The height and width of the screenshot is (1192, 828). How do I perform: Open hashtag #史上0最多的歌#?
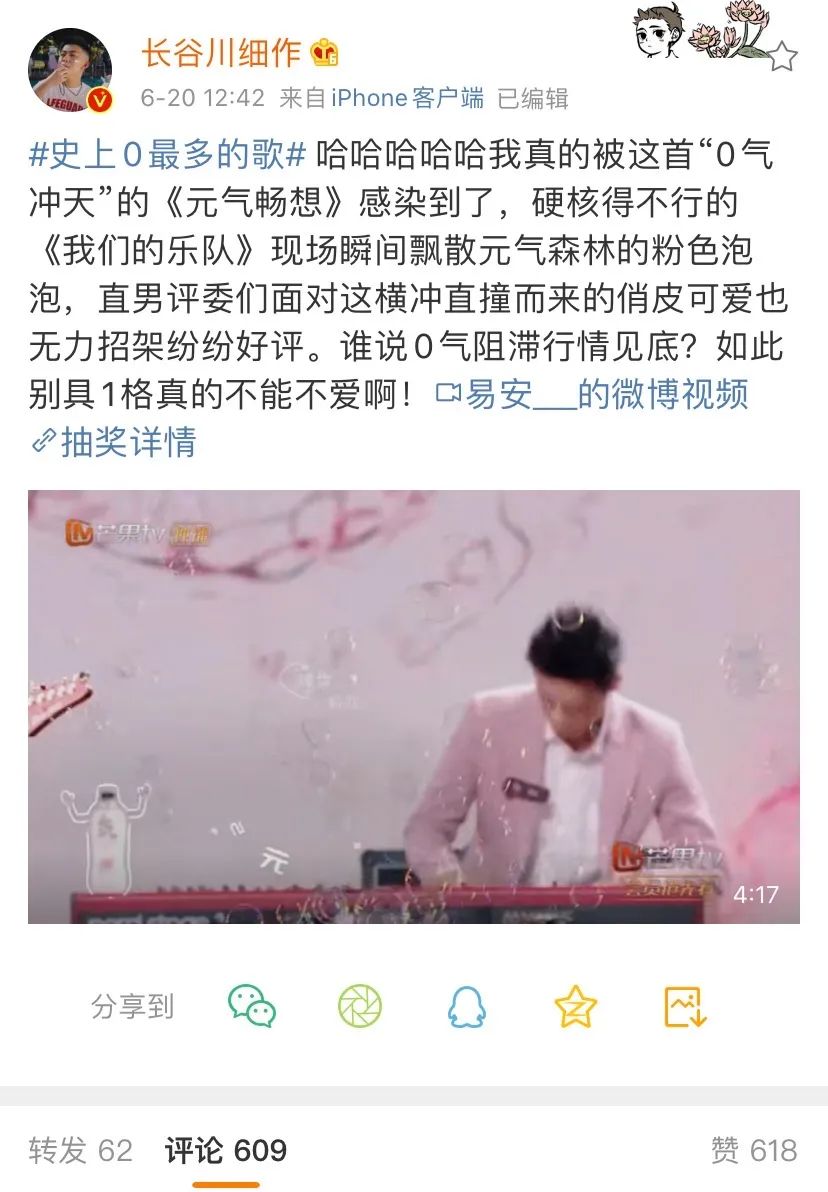pos(168,156)
